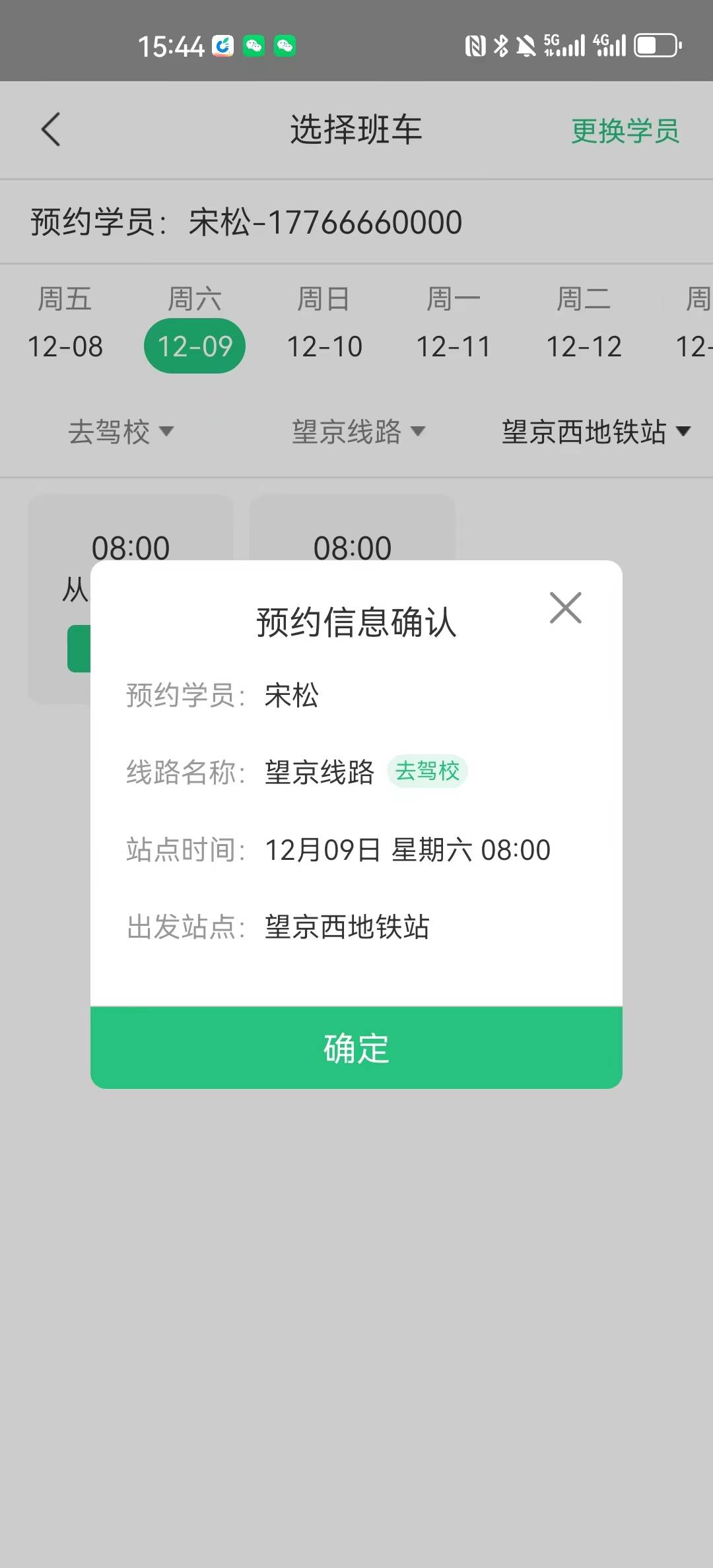
Task: Close the 预约信息确认 dialog
Action: pyautogui.click(x=566, y=608)
